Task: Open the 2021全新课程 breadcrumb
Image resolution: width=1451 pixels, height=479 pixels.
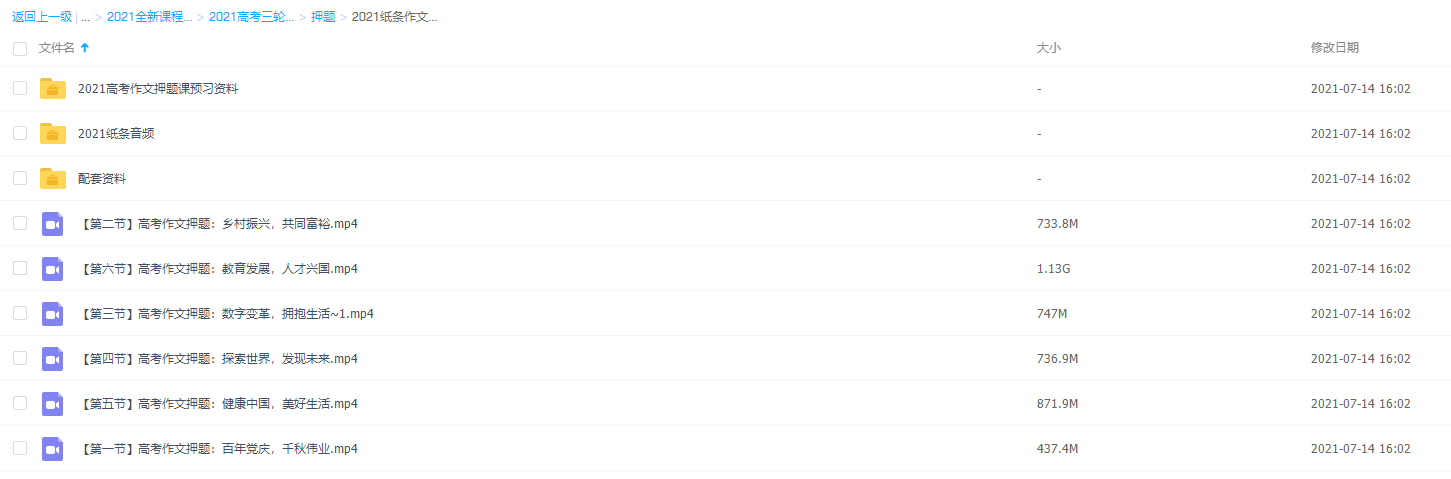Action: 149,17
